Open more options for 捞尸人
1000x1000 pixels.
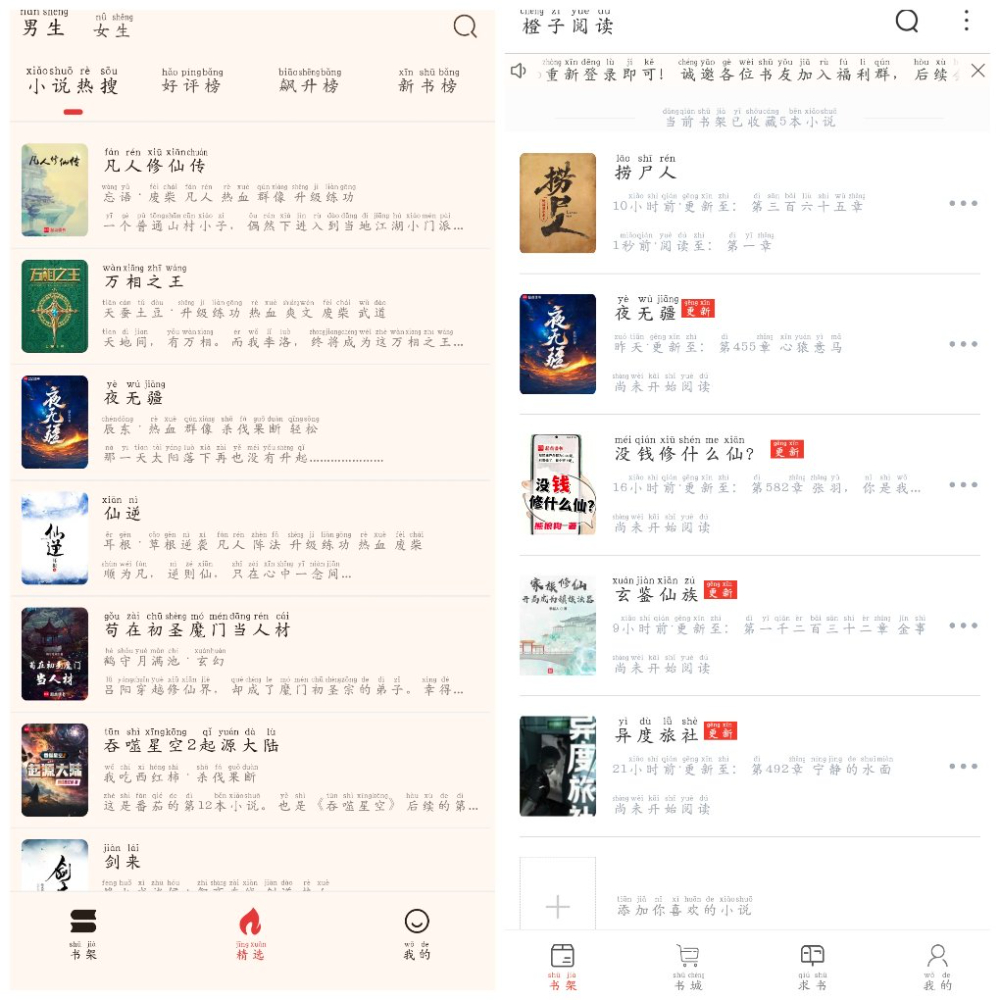(x=963, y=203)
